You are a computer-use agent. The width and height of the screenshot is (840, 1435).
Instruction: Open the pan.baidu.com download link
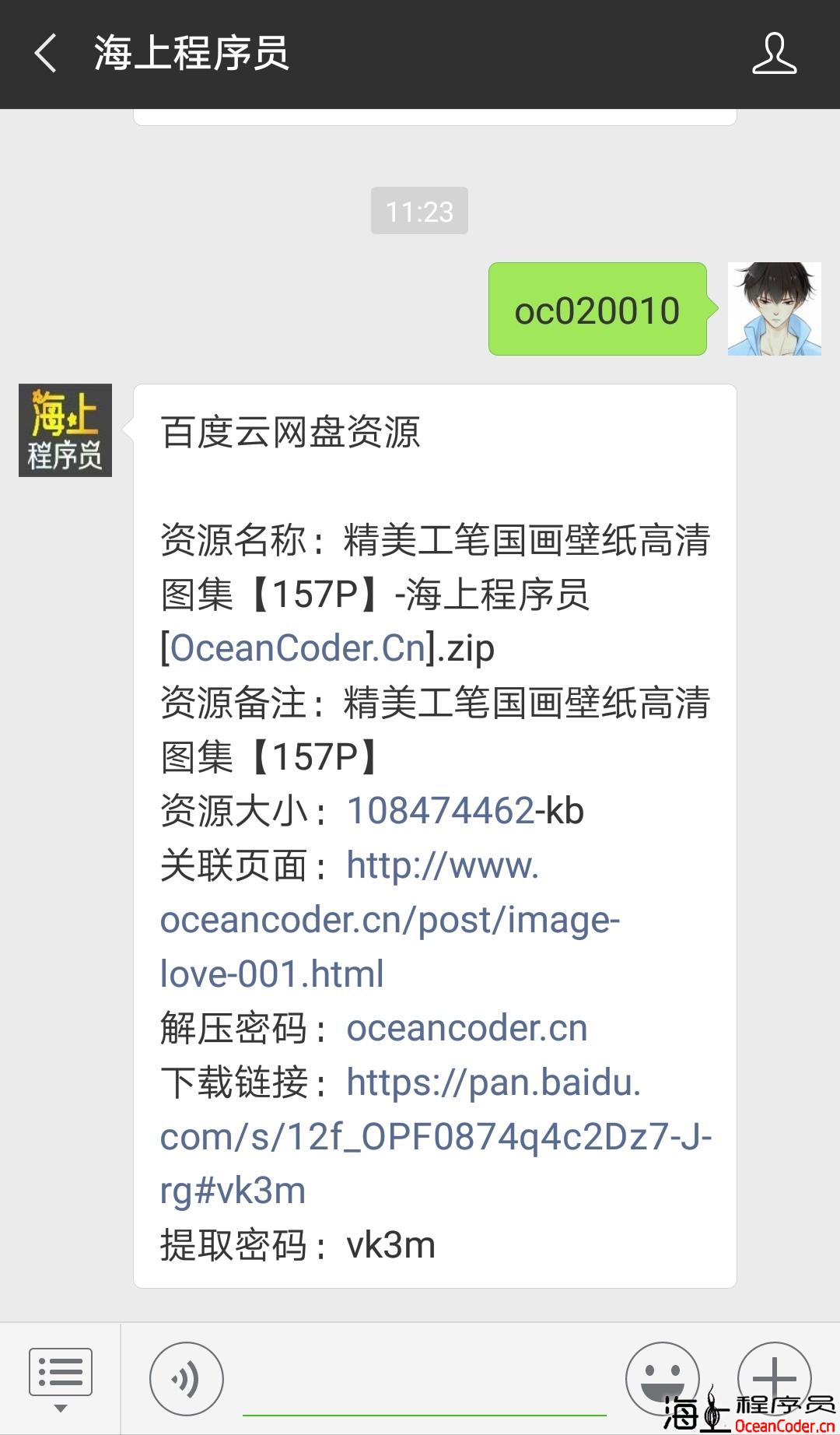436,1136
